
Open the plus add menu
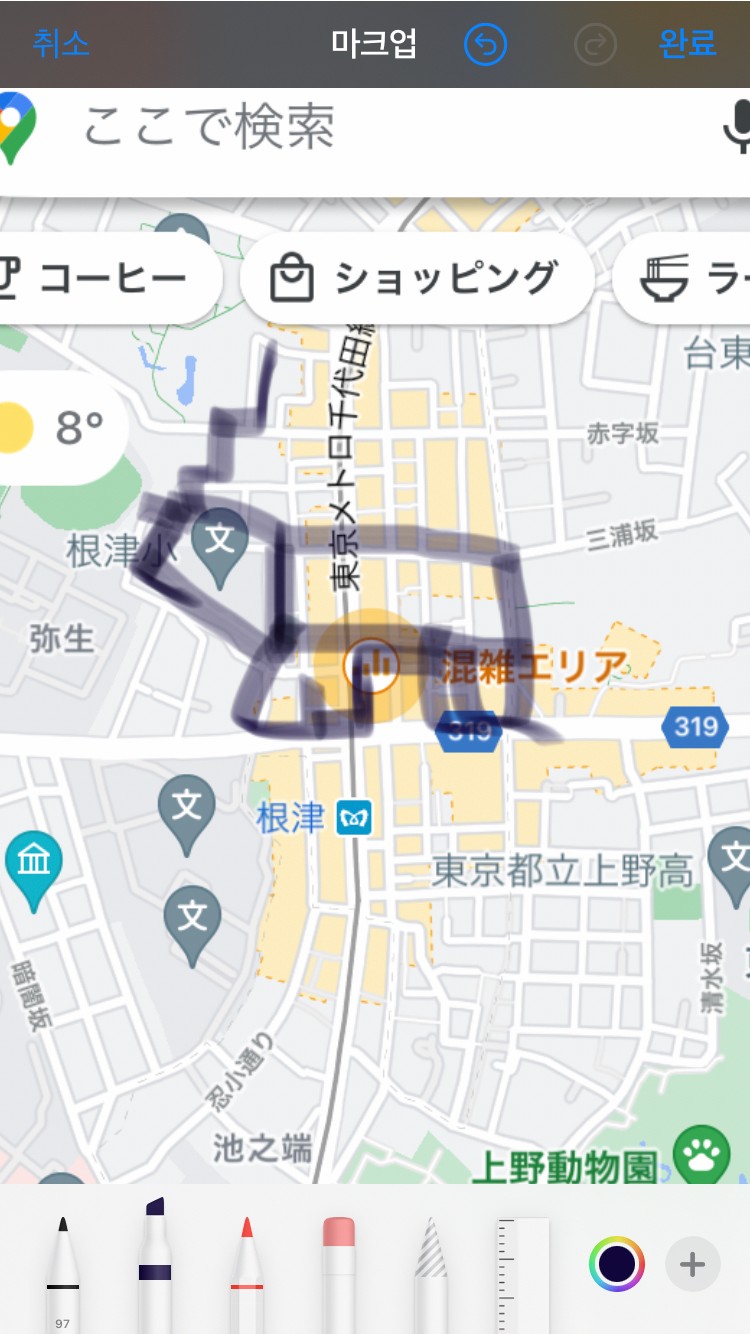(x=692, y=1264)
